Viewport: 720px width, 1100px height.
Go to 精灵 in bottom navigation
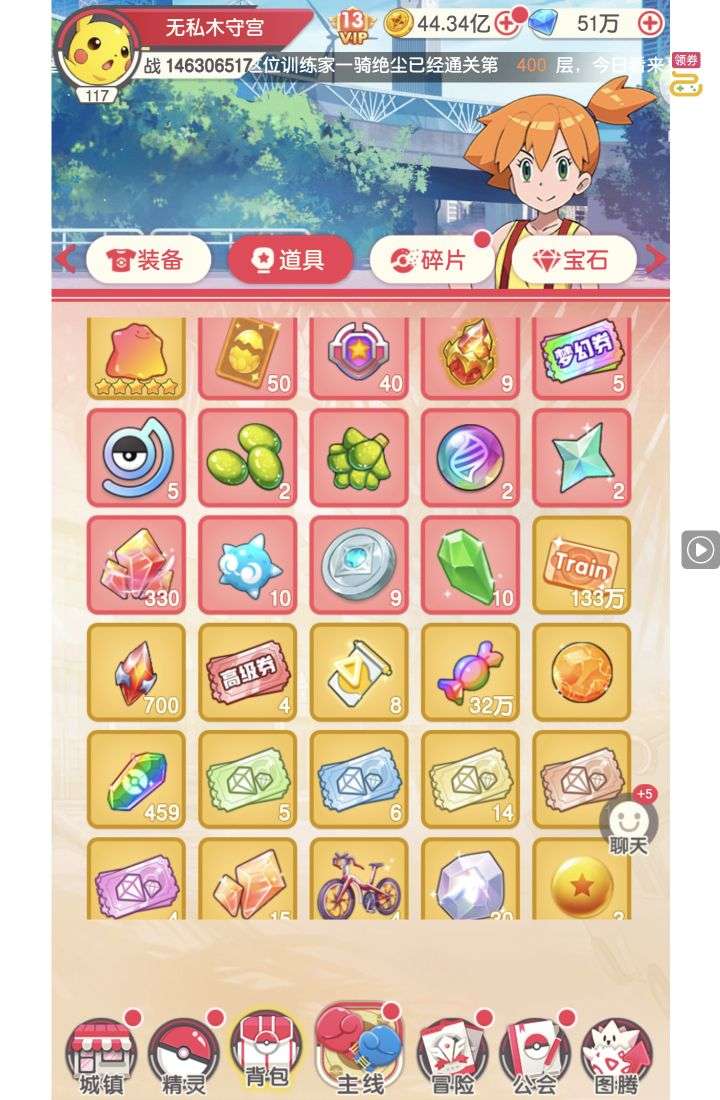click(x=184, y=1055)
